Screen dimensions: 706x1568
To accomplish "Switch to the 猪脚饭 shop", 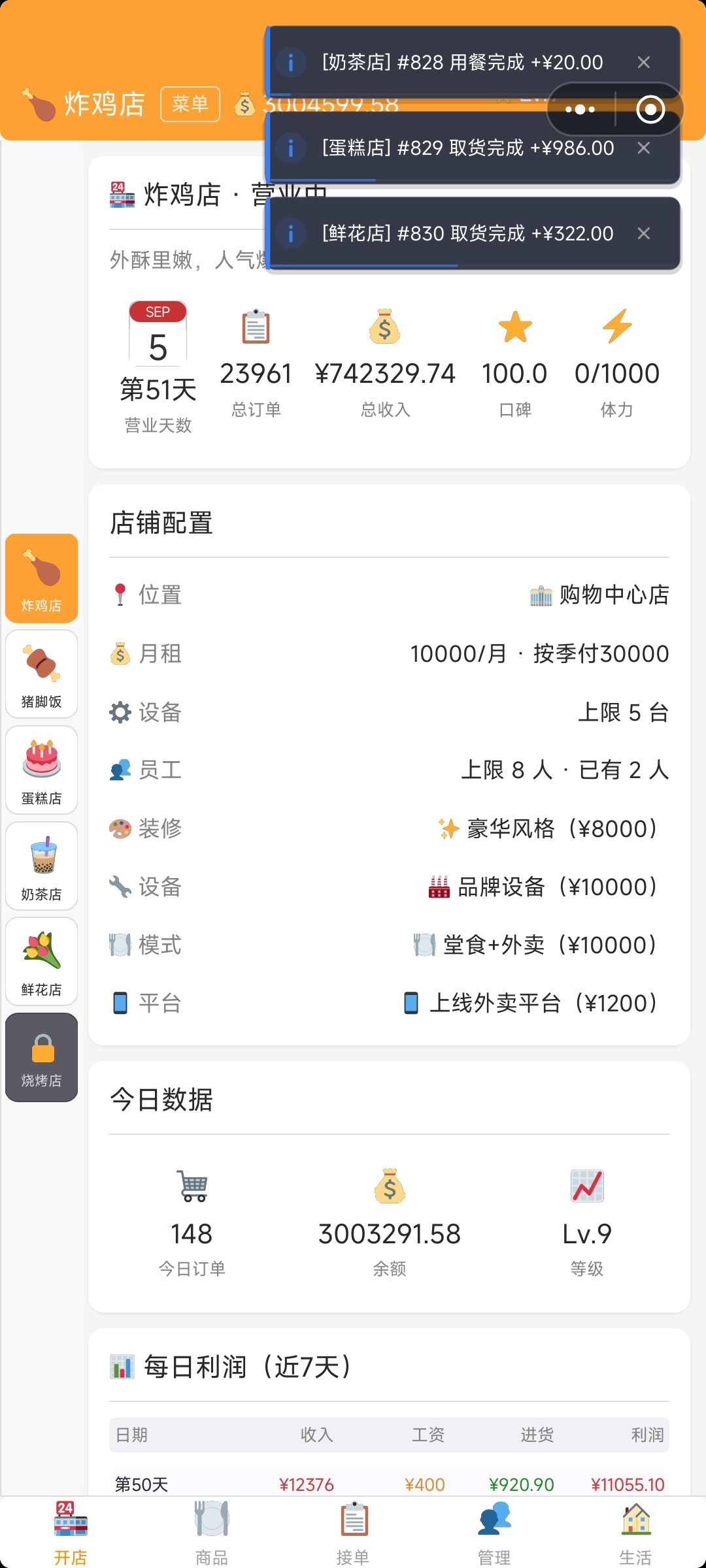I will (42, 674).
